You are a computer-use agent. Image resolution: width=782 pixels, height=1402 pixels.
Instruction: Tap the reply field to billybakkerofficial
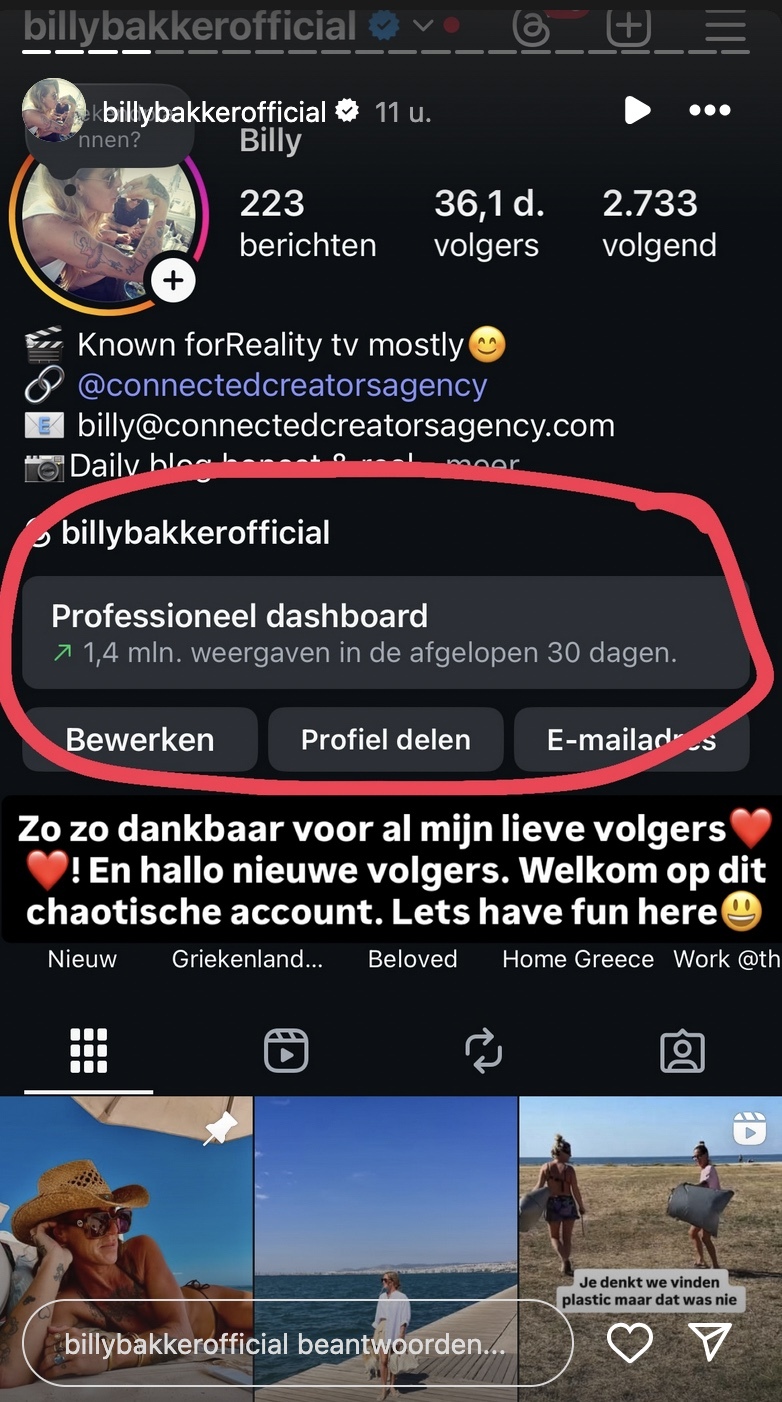297,1343
